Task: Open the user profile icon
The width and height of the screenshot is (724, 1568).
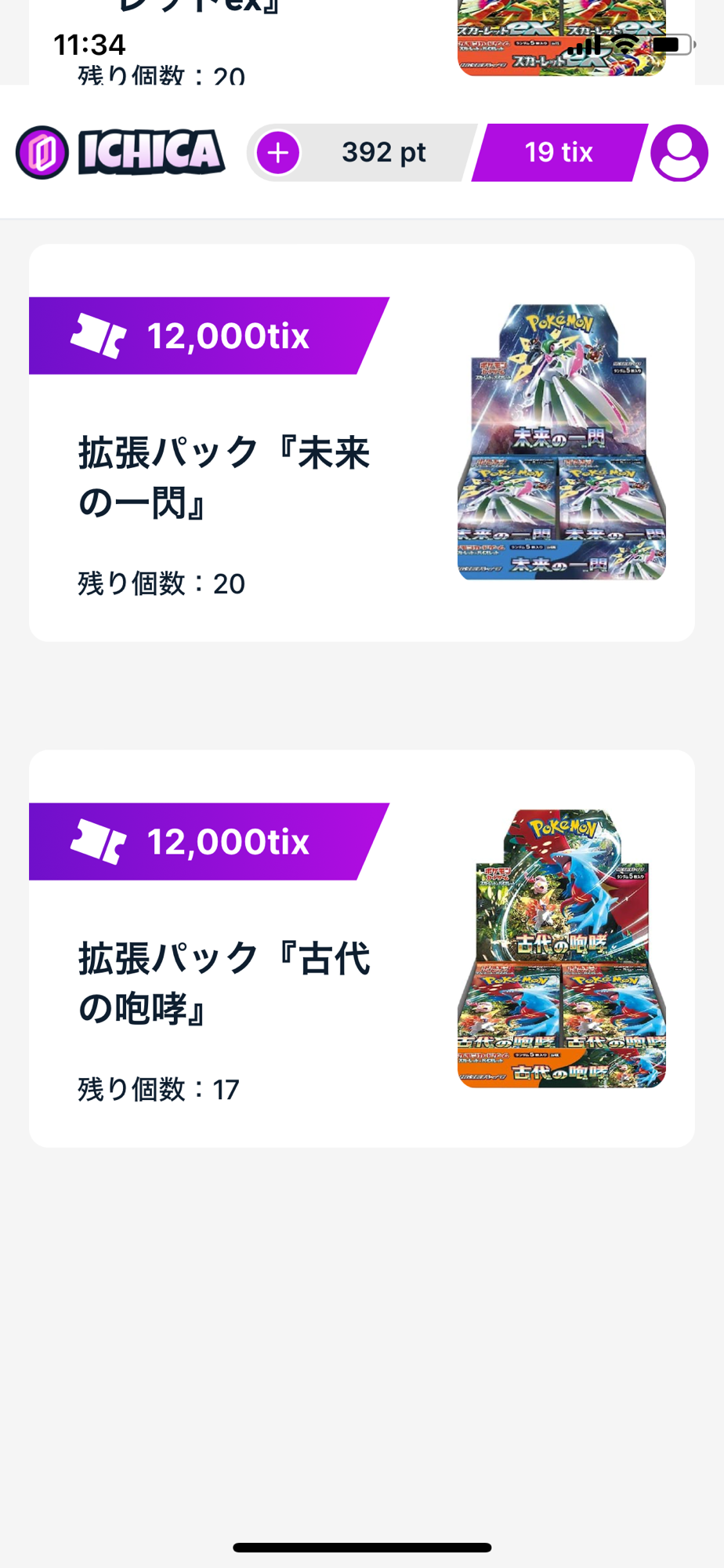Action: click(x=679, y=153)
